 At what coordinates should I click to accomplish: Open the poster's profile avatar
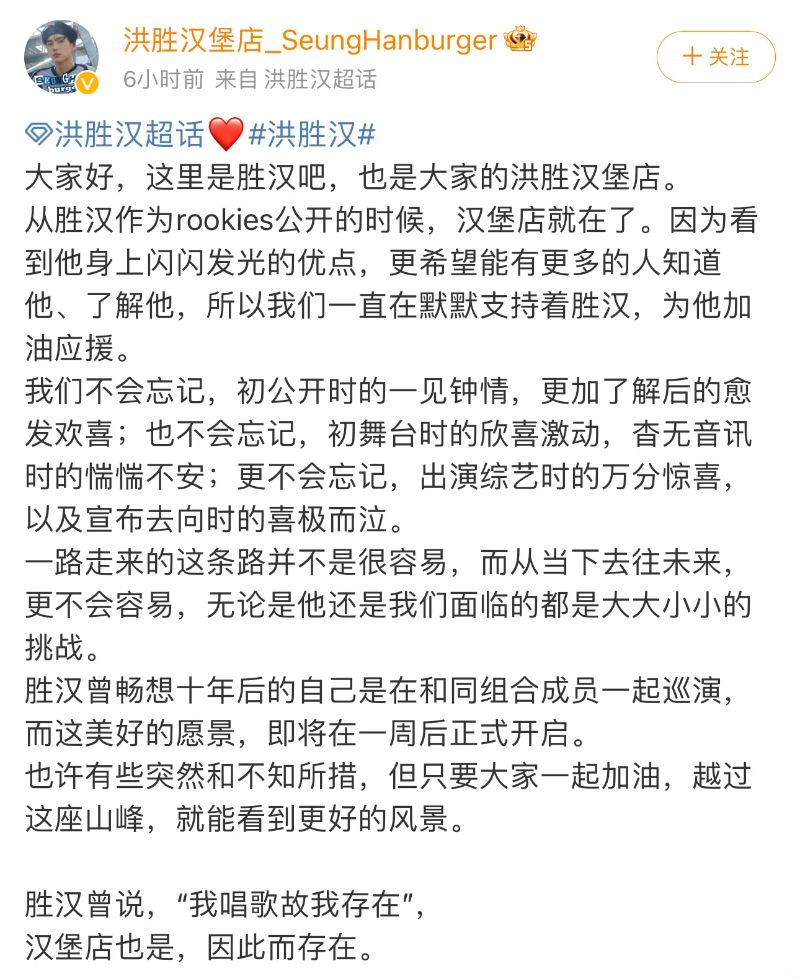click(61, 58)
